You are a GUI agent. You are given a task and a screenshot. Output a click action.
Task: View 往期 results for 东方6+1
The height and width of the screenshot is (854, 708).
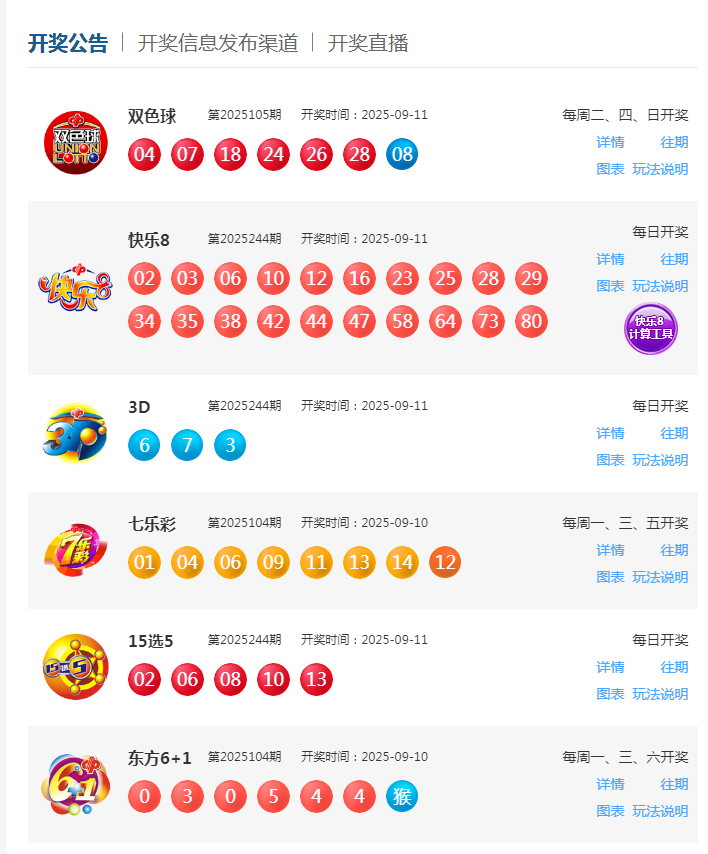tap(674, 784)
